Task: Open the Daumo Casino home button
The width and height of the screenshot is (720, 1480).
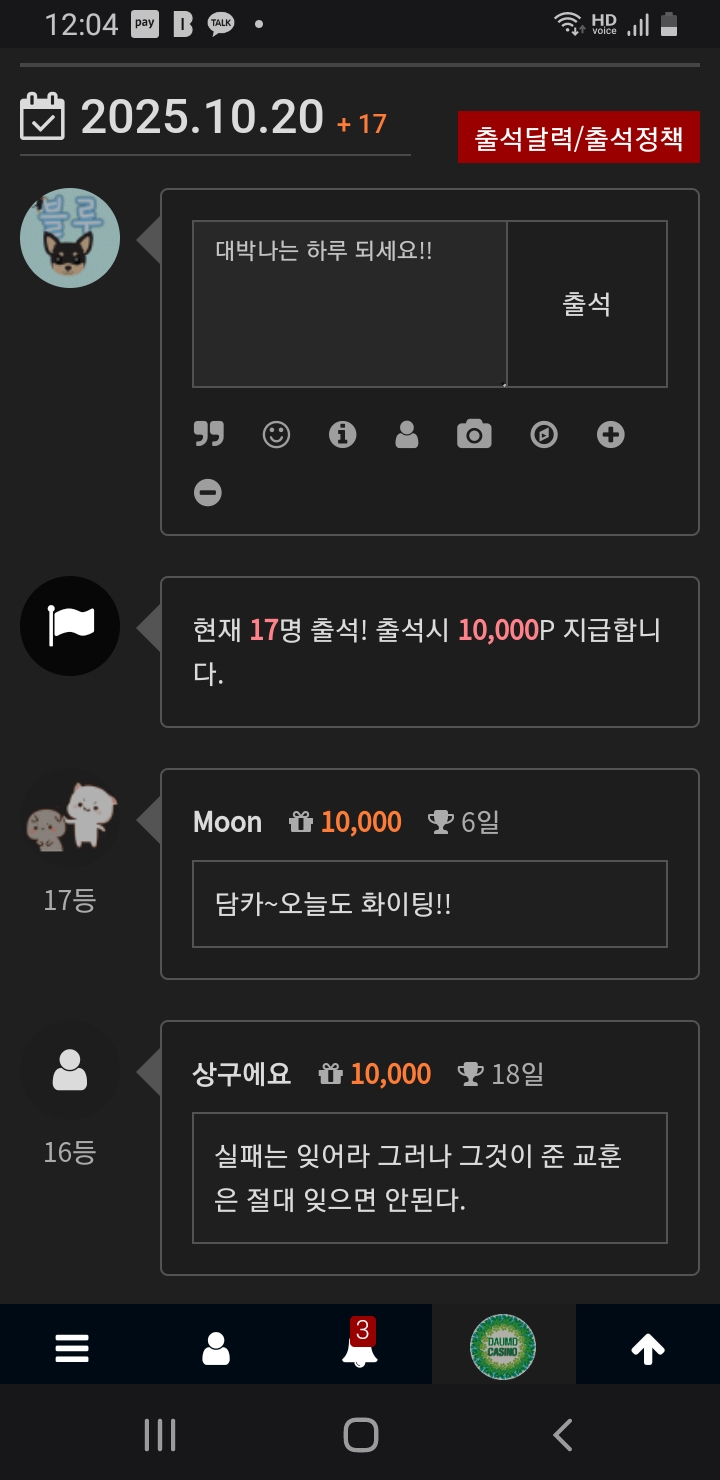Action: pyautogui.click(x=503, y=1346)
